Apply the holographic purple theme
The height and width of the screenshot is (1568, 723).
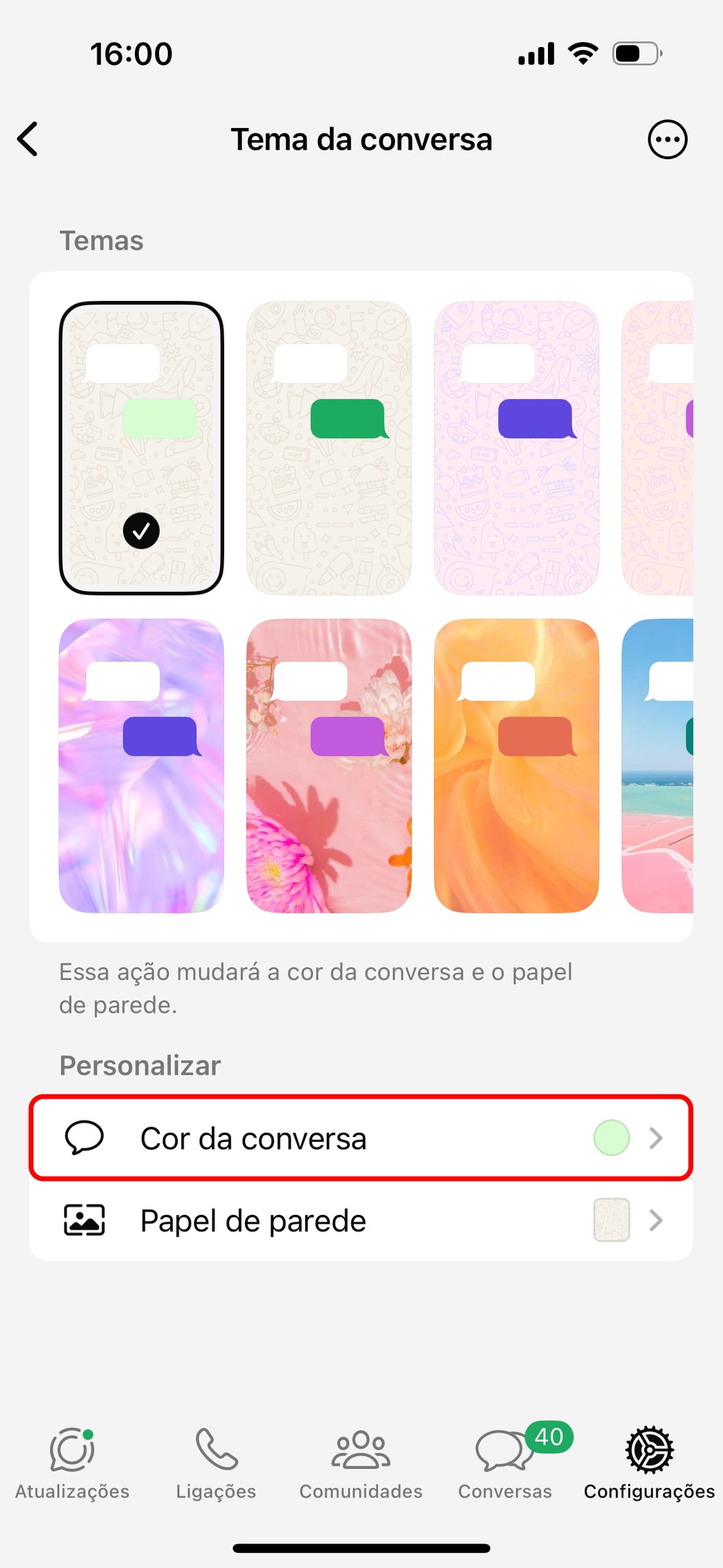(x=141, y=765)
